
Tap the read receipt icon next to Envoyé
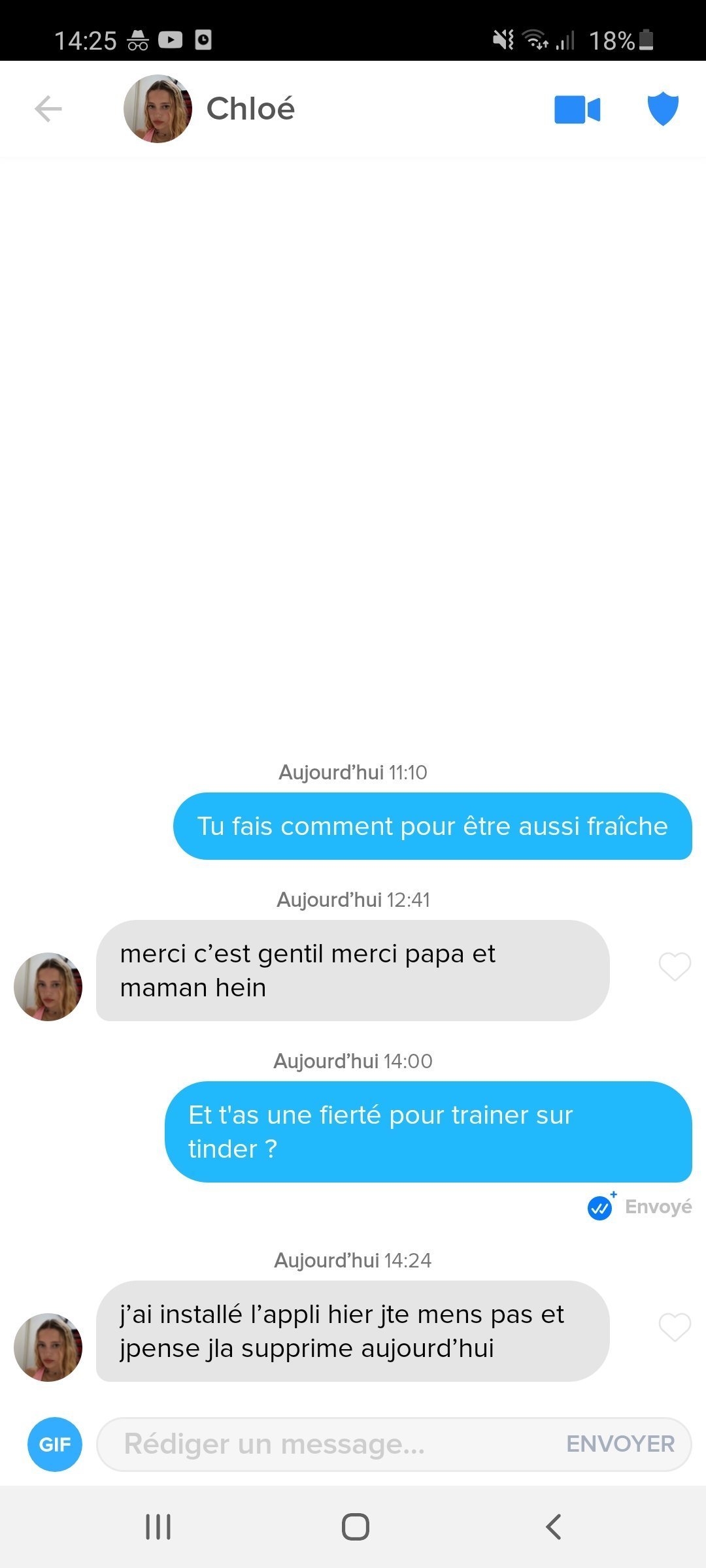pos(600,1207)
